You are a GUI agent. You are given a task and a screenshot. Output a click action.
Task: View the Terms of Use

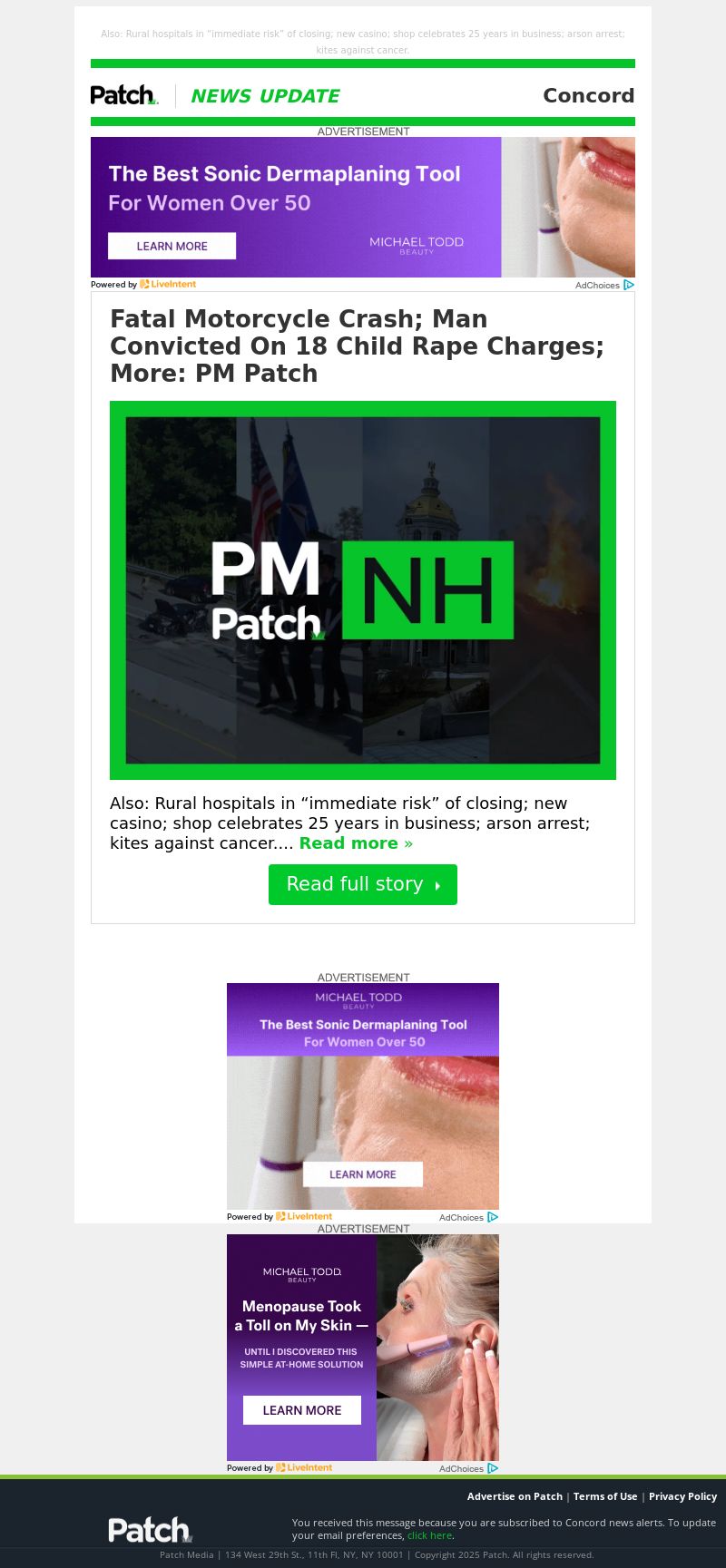(605, 1496)
